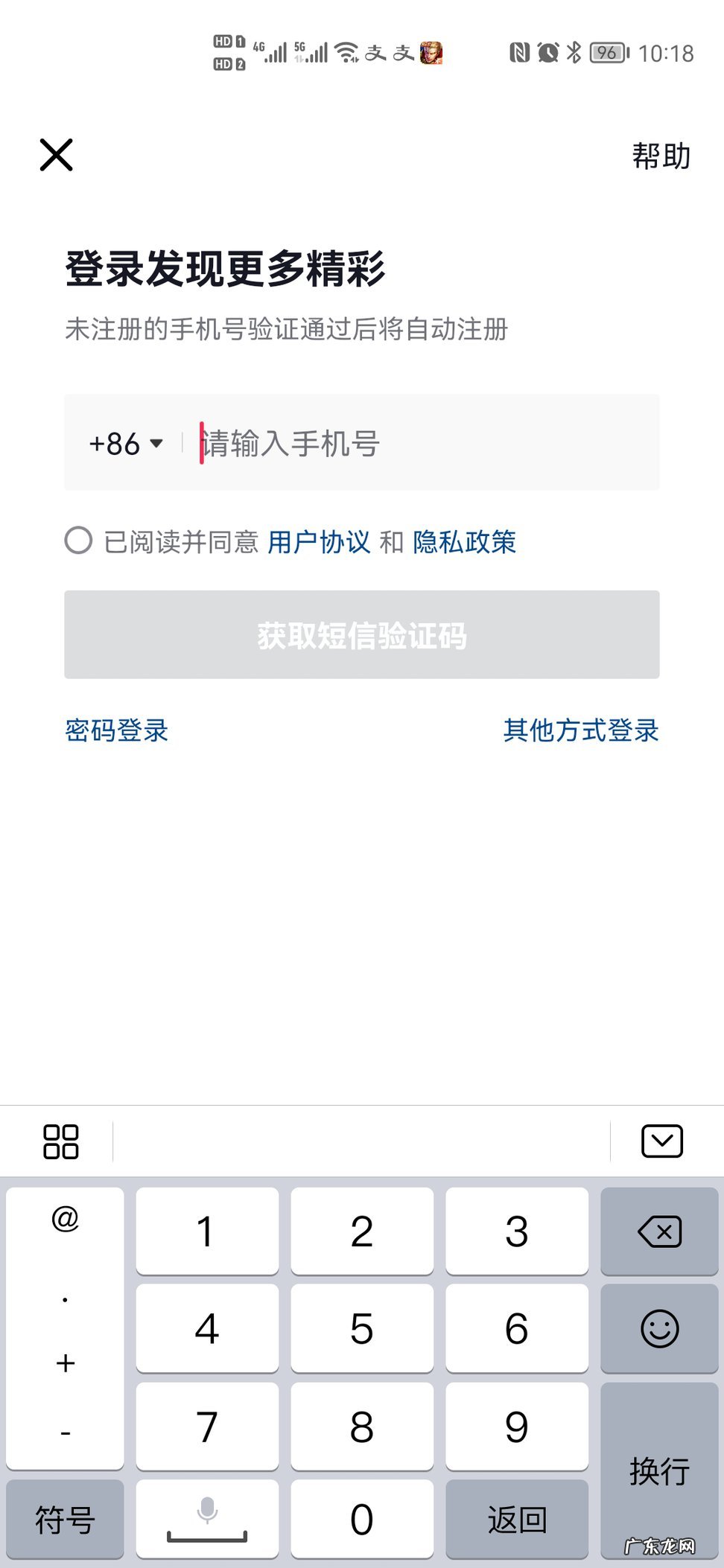Open the emoji keyboard panel
This screenshot has height=1568, width=724.
click(659, 1328)
